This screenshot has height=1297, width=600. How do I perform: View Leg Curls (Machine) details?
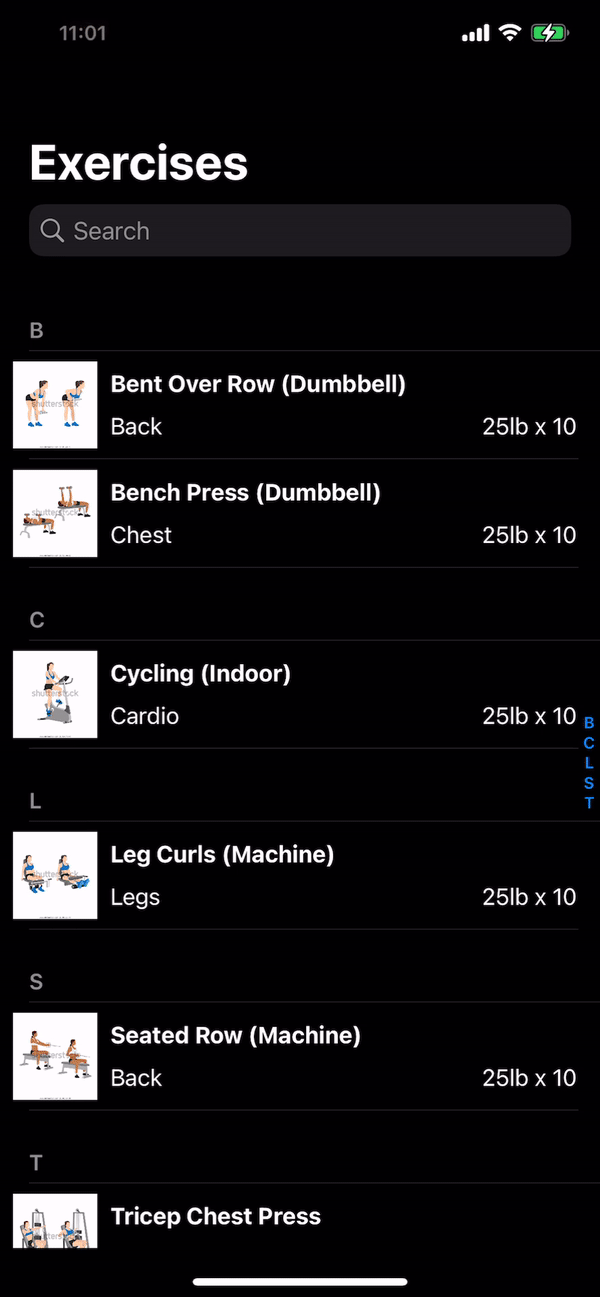[300, 876]
